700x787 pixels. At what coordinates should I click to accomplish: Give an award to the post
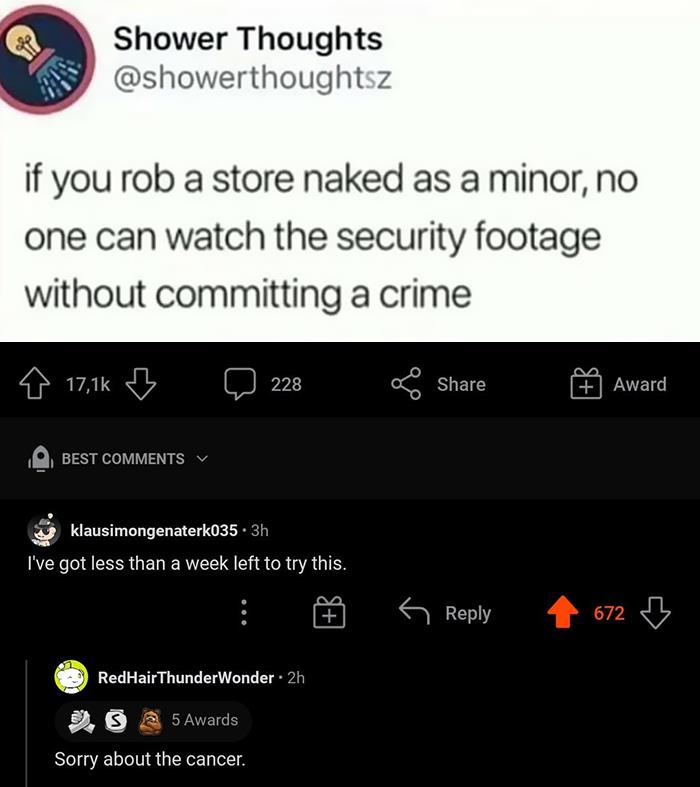618,384
